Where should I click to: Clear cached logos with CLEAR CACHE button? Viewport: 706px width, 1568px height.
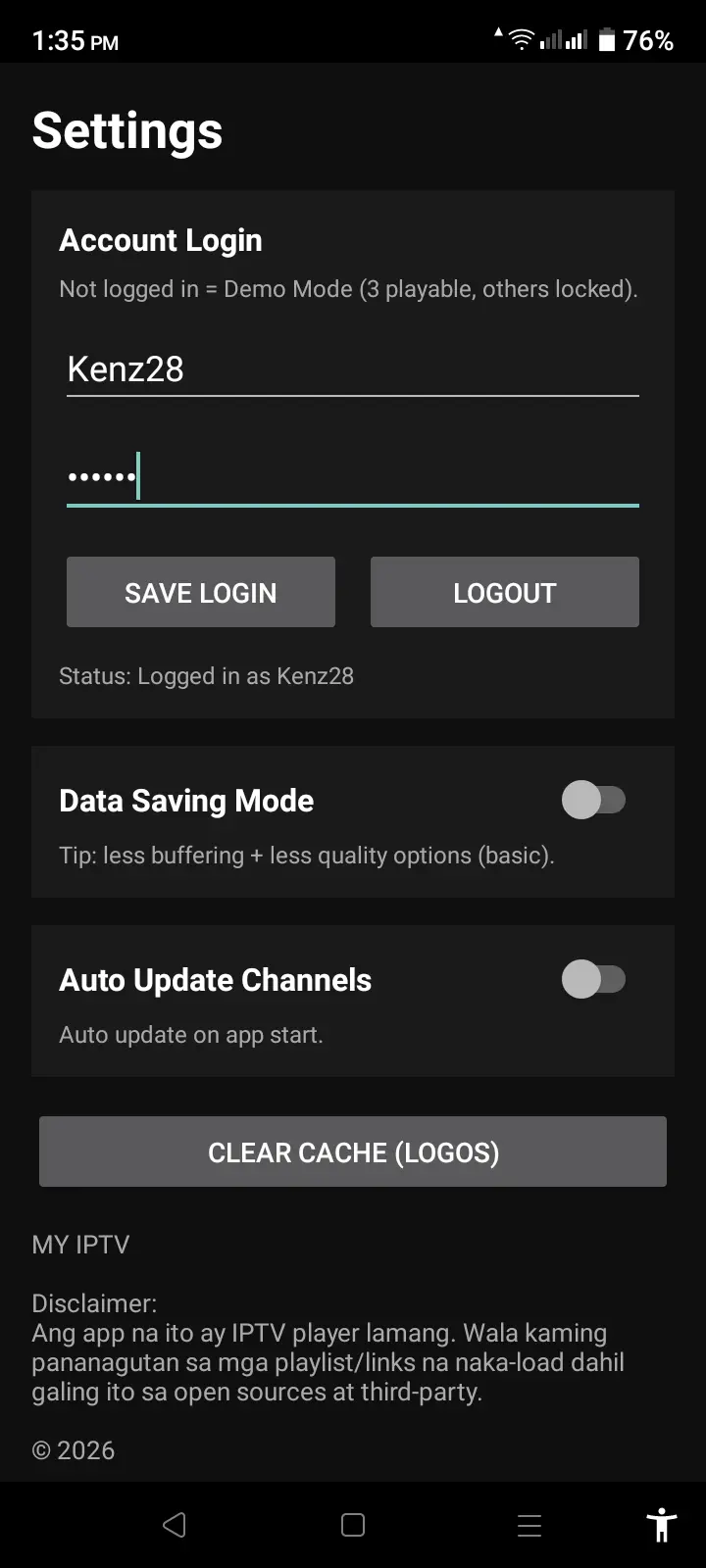point(353,1151)
